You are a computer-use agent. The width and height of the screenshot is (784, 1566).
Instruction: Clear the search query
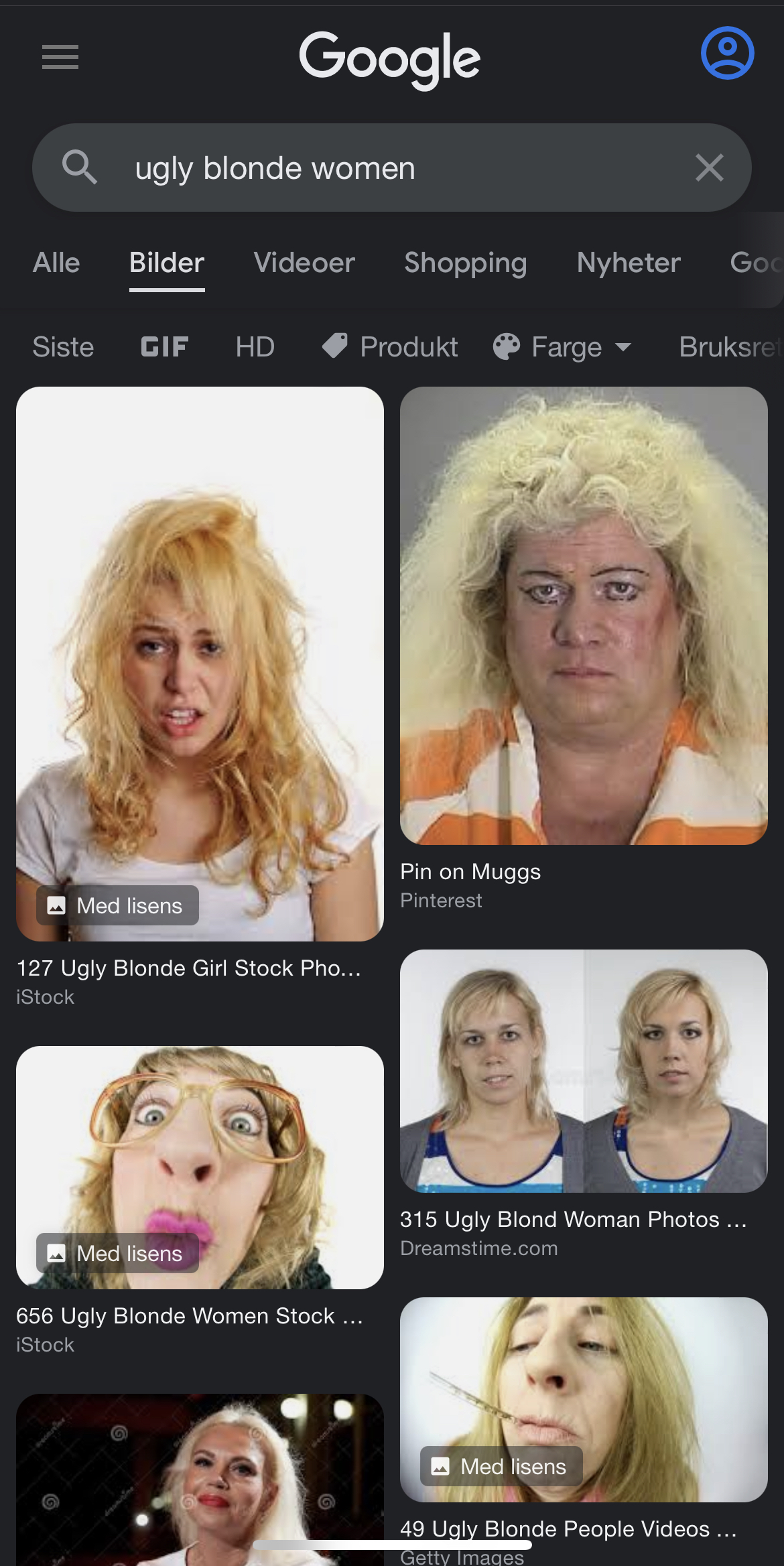tap(710, 168)
